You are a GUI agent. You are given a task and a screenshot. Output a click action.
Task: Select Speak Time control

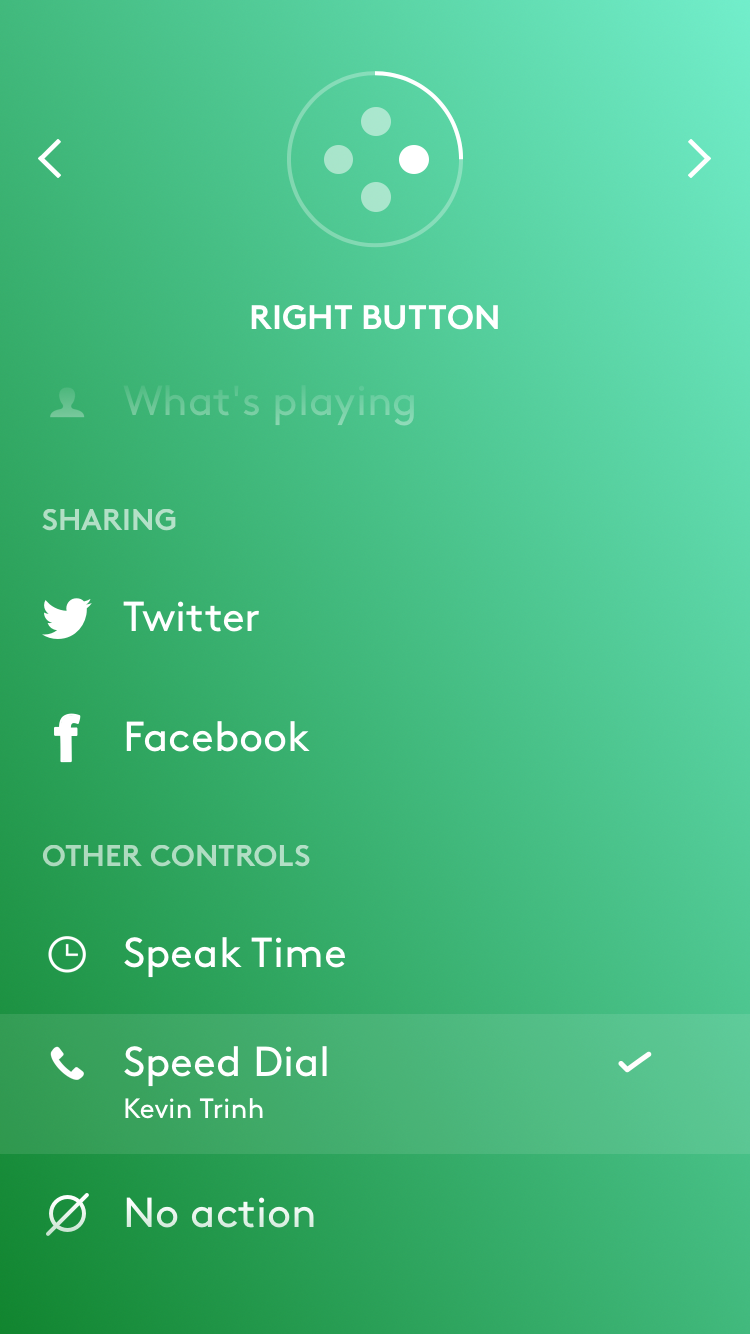coord(375,954)
